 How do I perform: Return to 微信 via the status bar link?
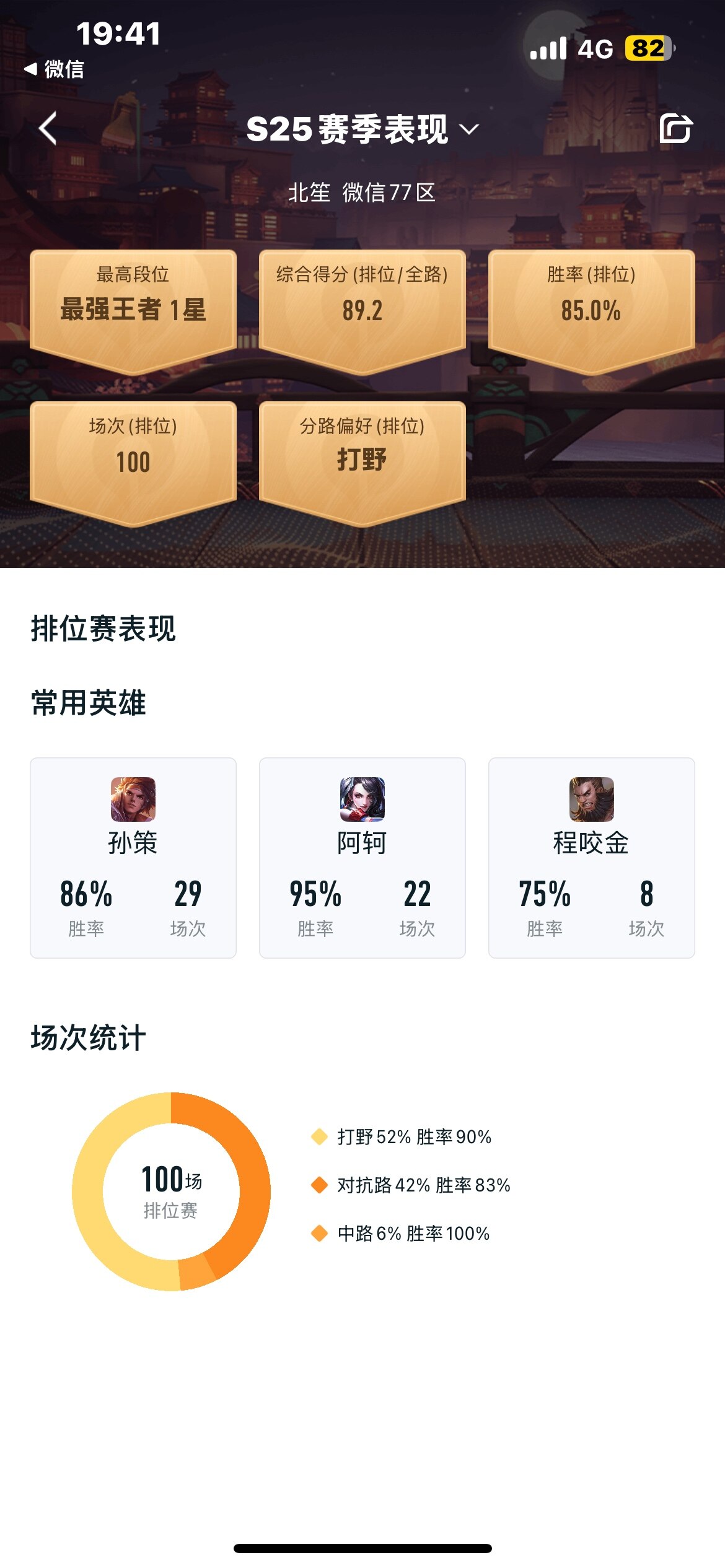click(55, 69)
